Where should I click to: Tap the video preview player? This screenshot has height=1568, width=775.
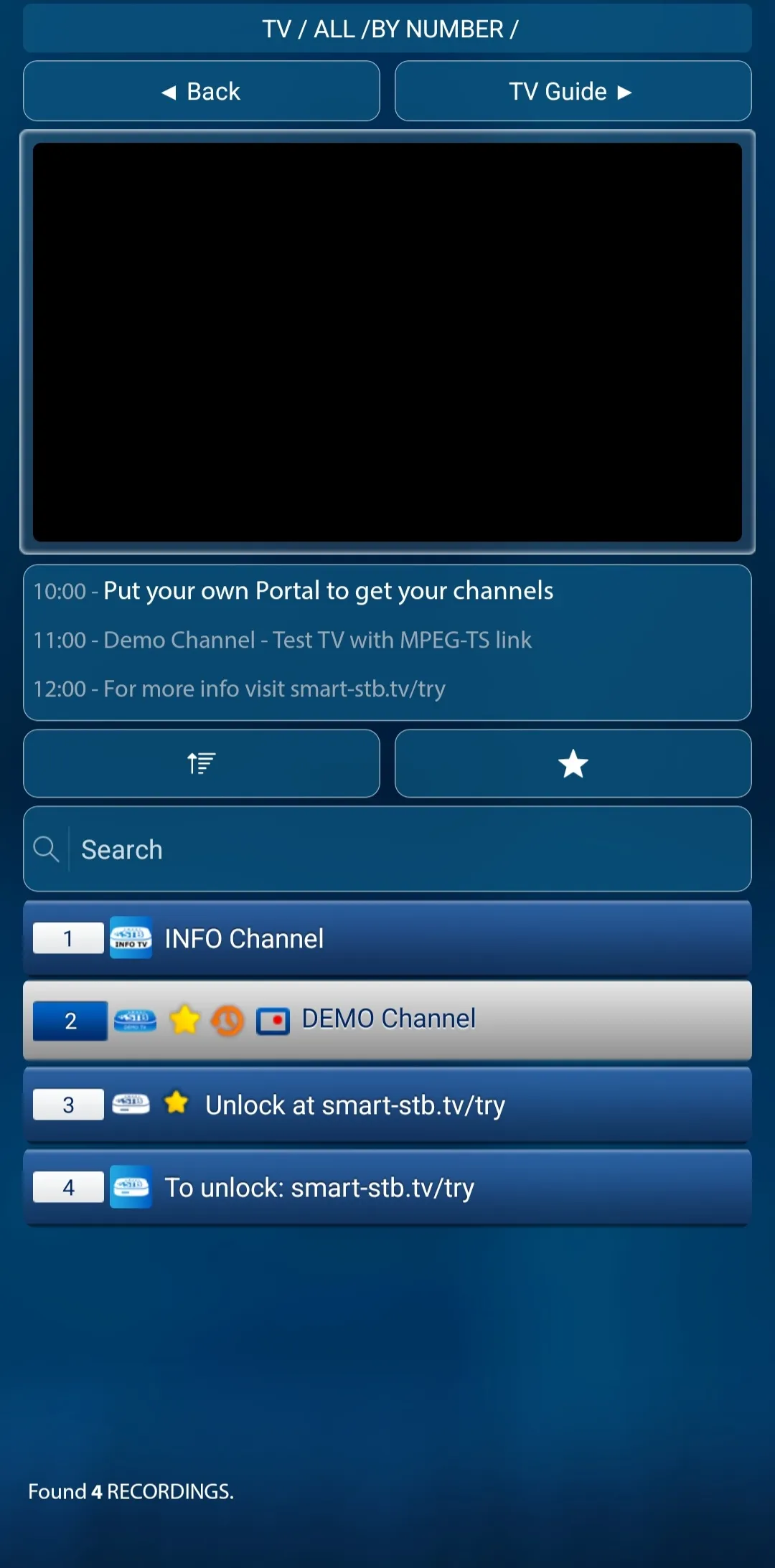(387, 342)
